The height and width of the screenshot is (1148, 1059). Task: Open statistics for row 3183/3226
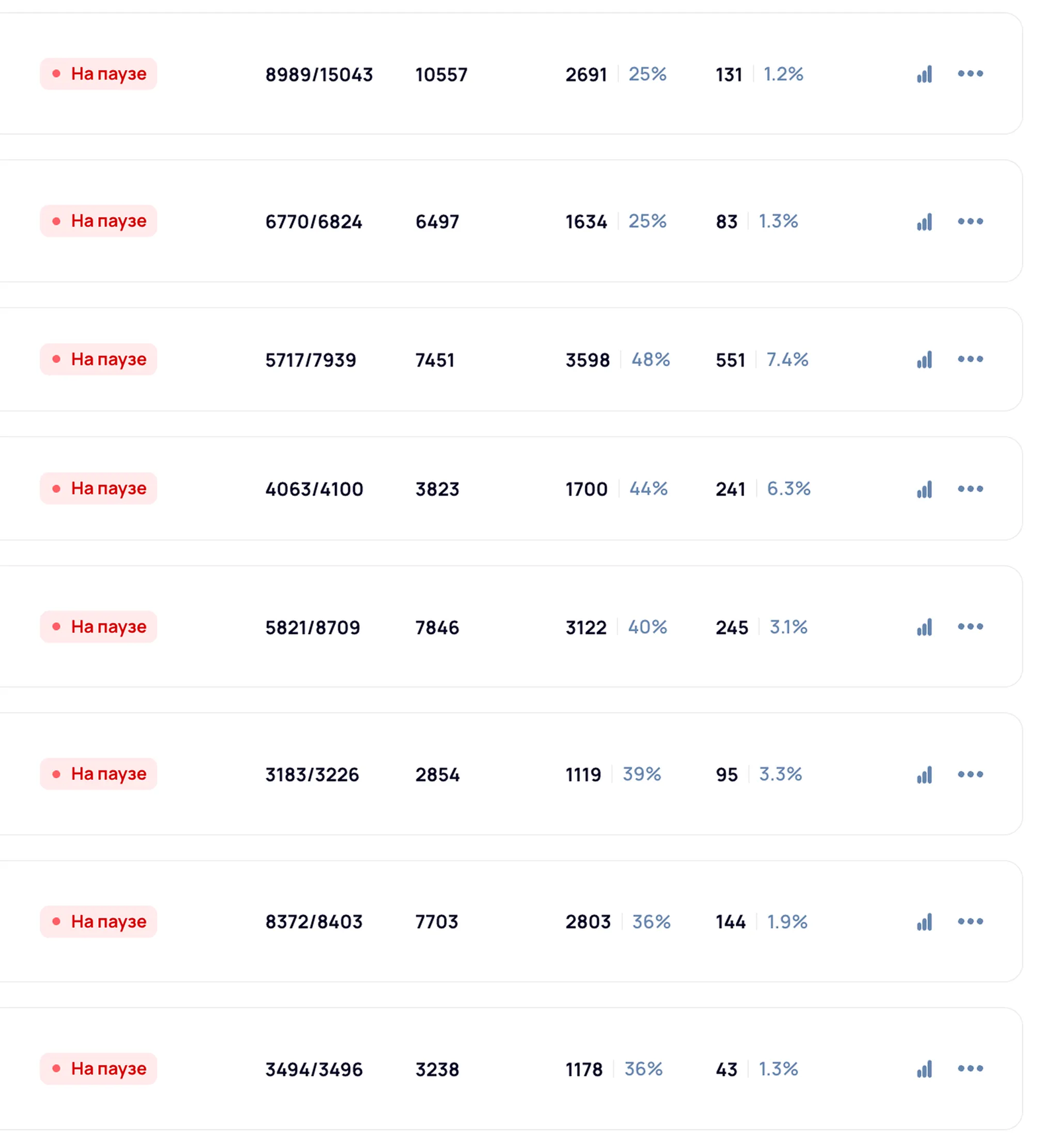pos(924,775)
